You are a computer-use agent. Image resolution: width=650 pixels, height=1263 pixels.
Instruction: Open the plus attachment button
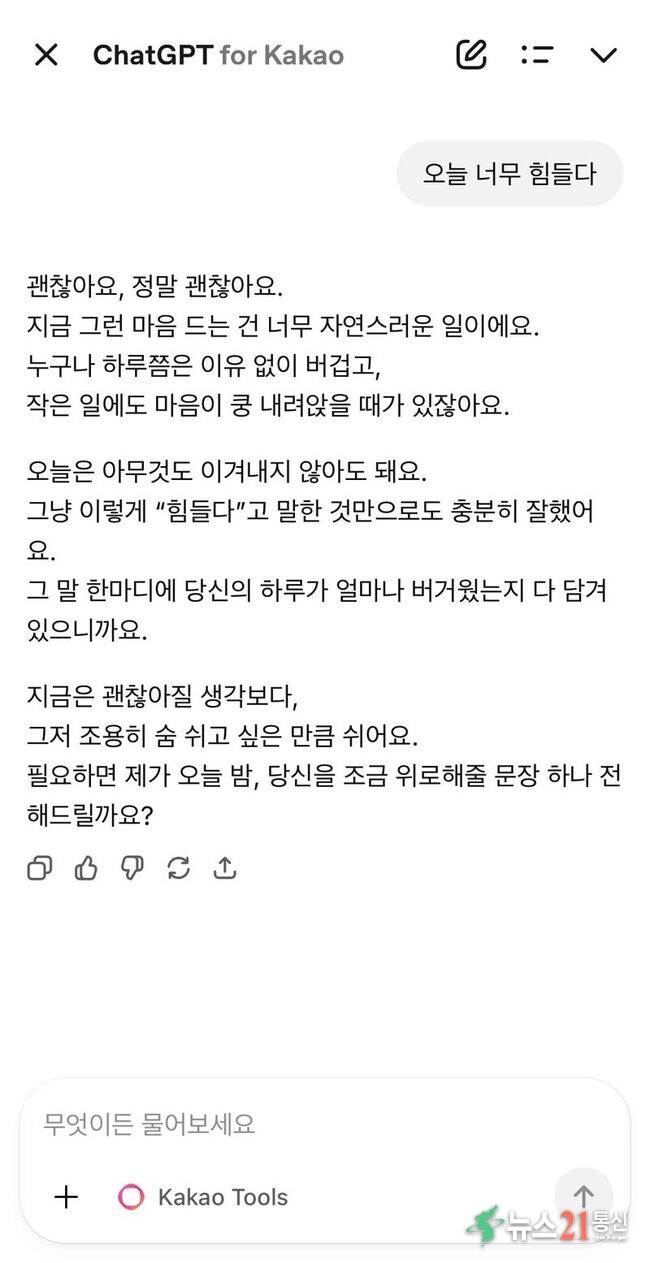[x=66, y=1197]
